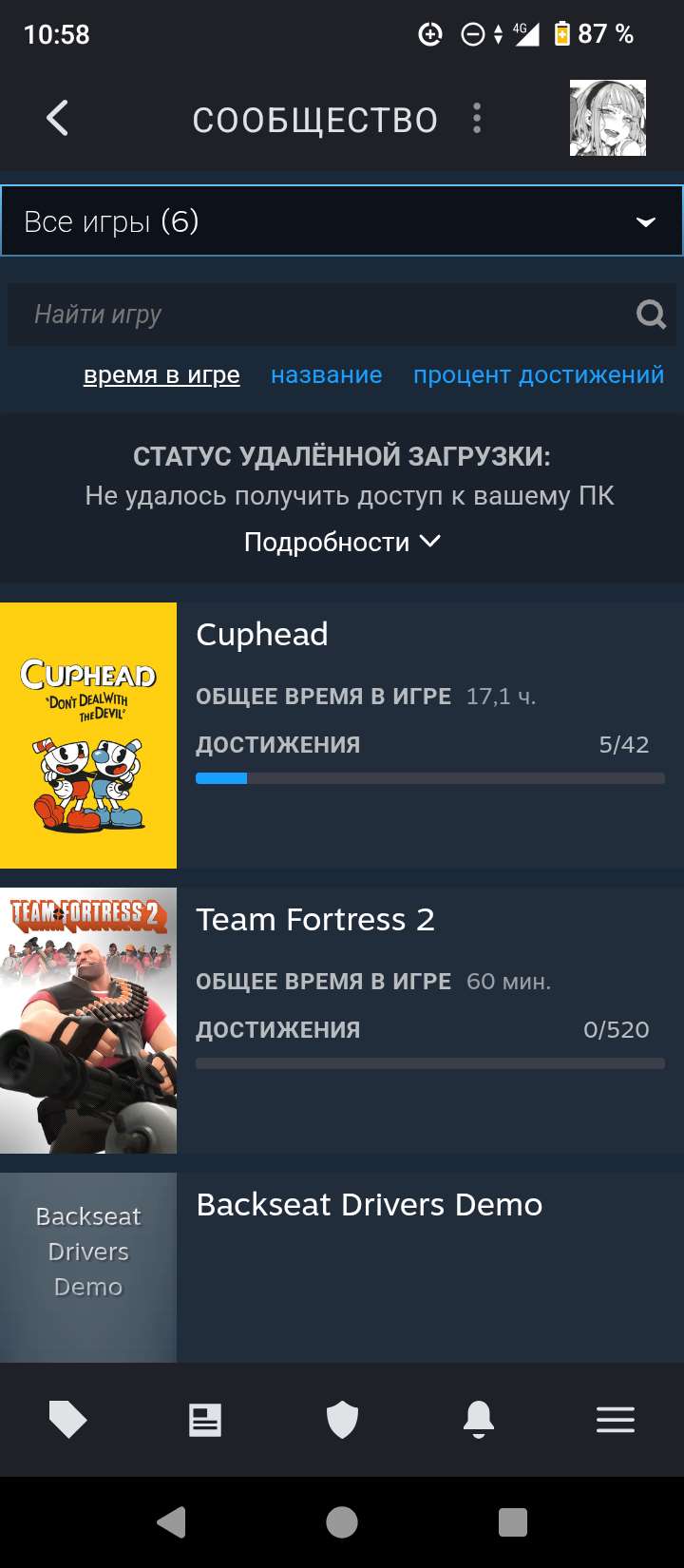Tap the search magnifier icon
This screenshot has width=684, height=1568.
[x=650, y=314]
